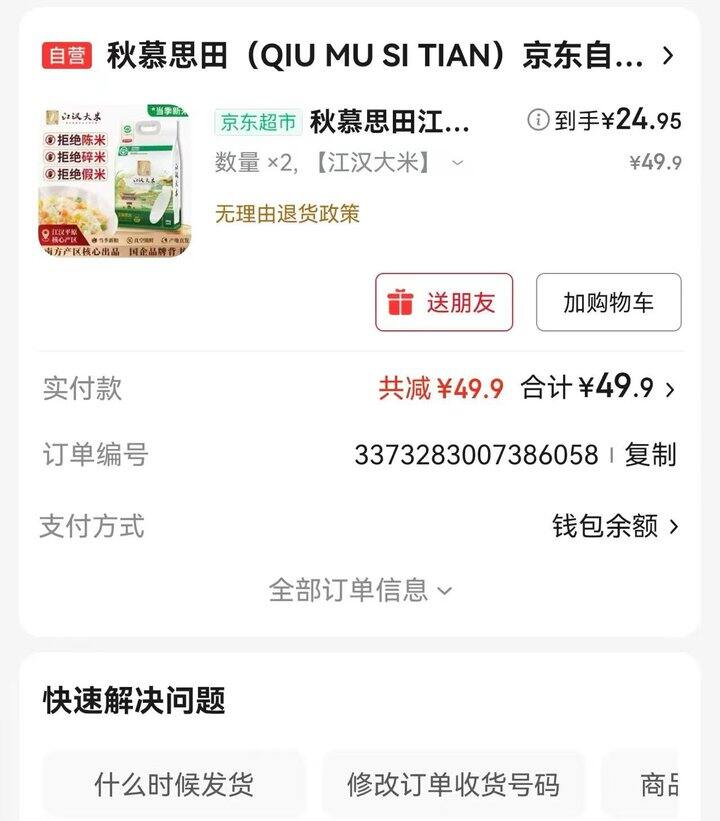Open 支付方式 钱包余额 details
This screenshot has width=720, height=821.
[x=615, y=526]
